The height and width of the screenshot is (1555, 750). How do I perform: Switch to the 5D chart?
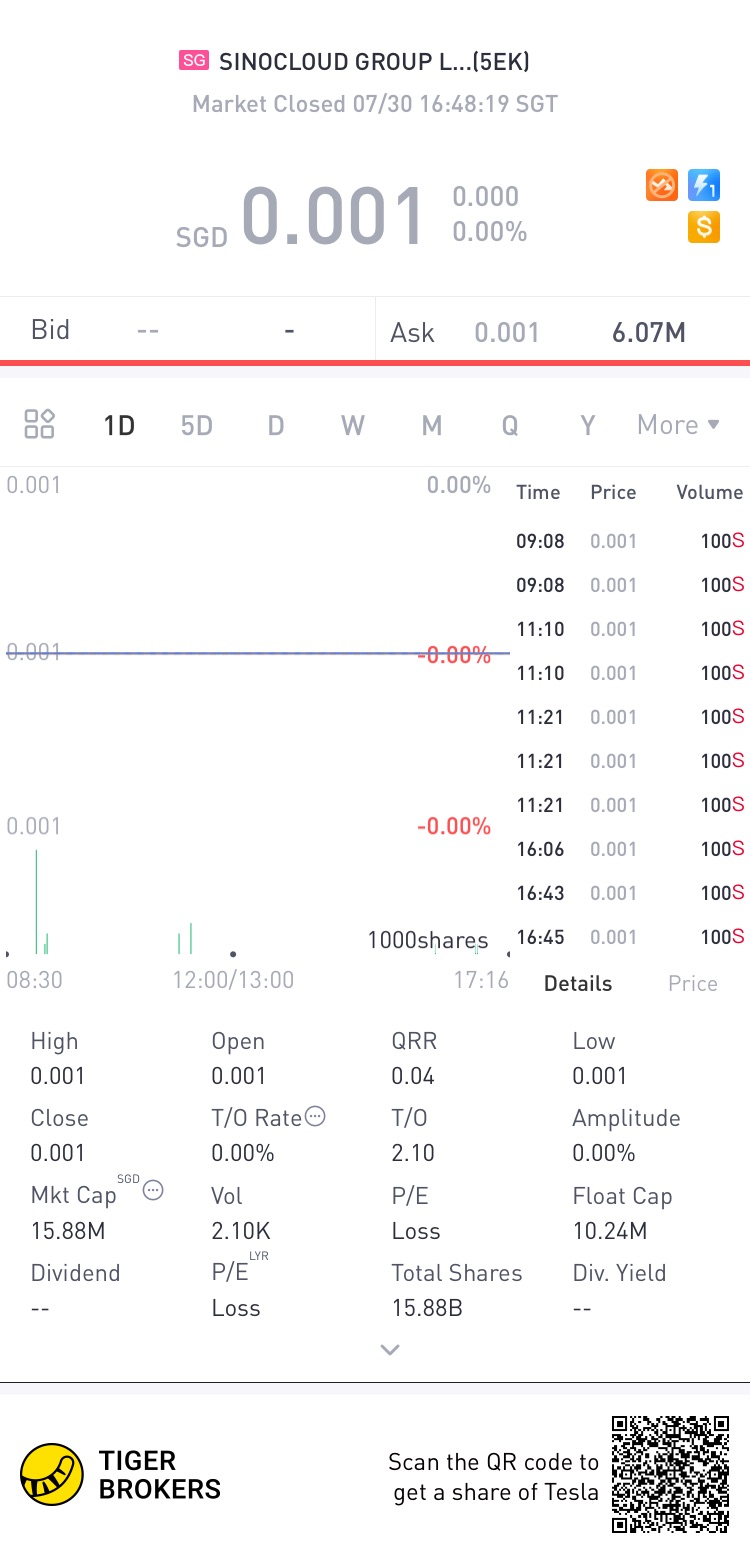196,426
